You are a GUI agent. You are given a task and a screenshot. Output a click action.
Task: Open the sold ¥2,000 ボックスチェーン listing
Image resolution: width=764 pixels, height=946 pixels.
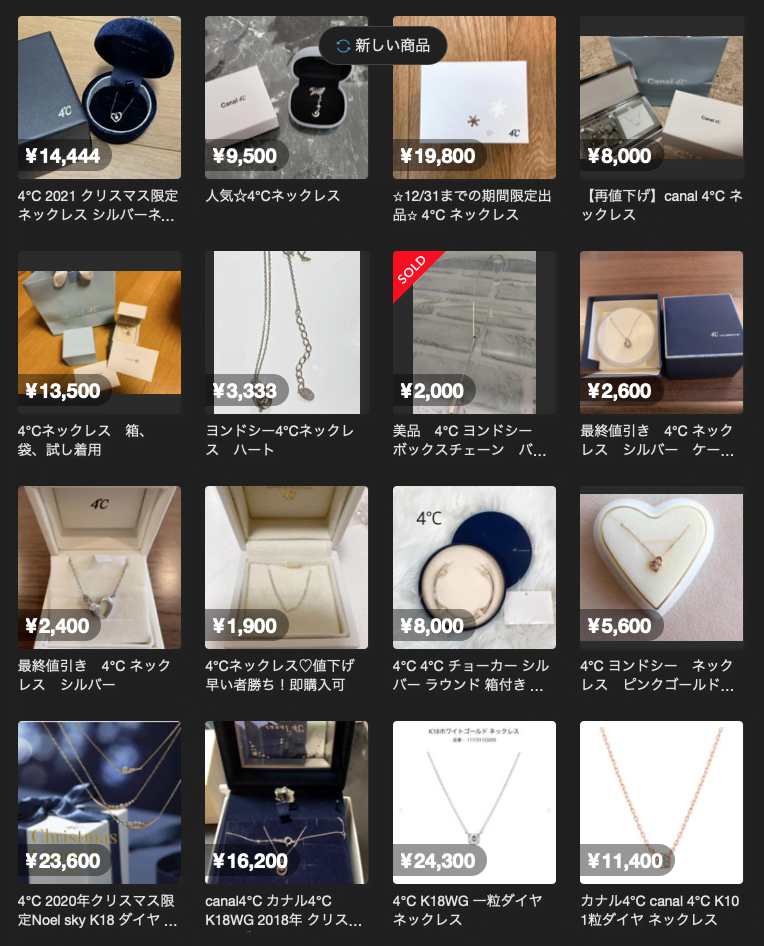[x=474, y=332]
